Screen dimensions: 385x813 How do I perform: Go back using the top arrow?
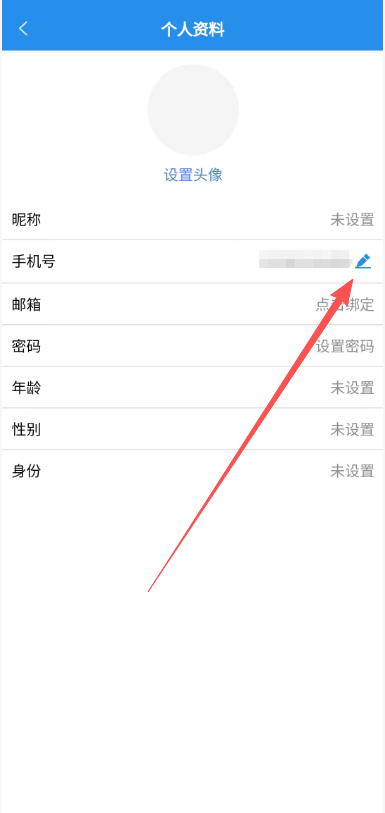coord(23,29)
